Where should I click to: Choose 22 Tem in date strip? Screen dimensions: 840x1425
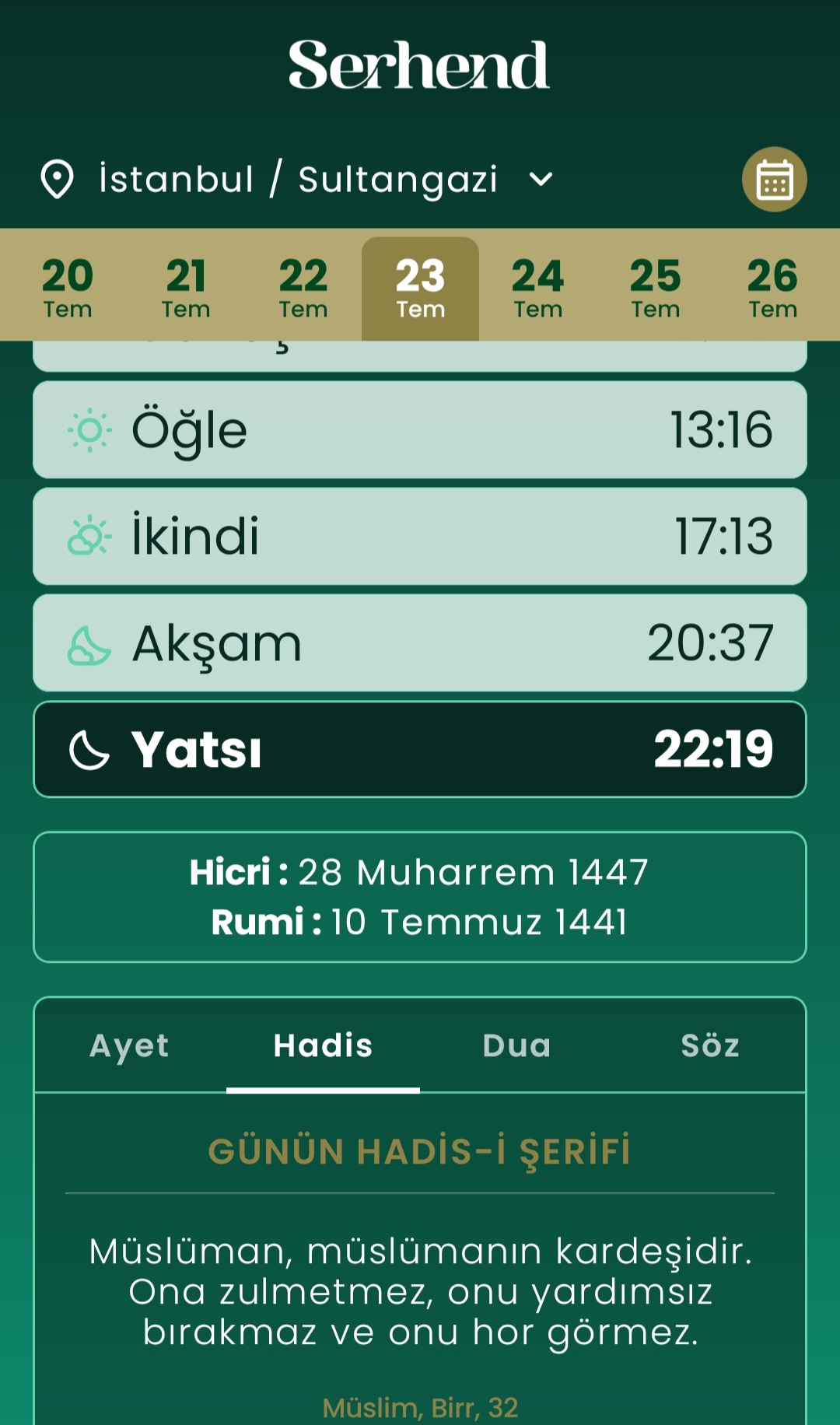(x=303, y=289)
